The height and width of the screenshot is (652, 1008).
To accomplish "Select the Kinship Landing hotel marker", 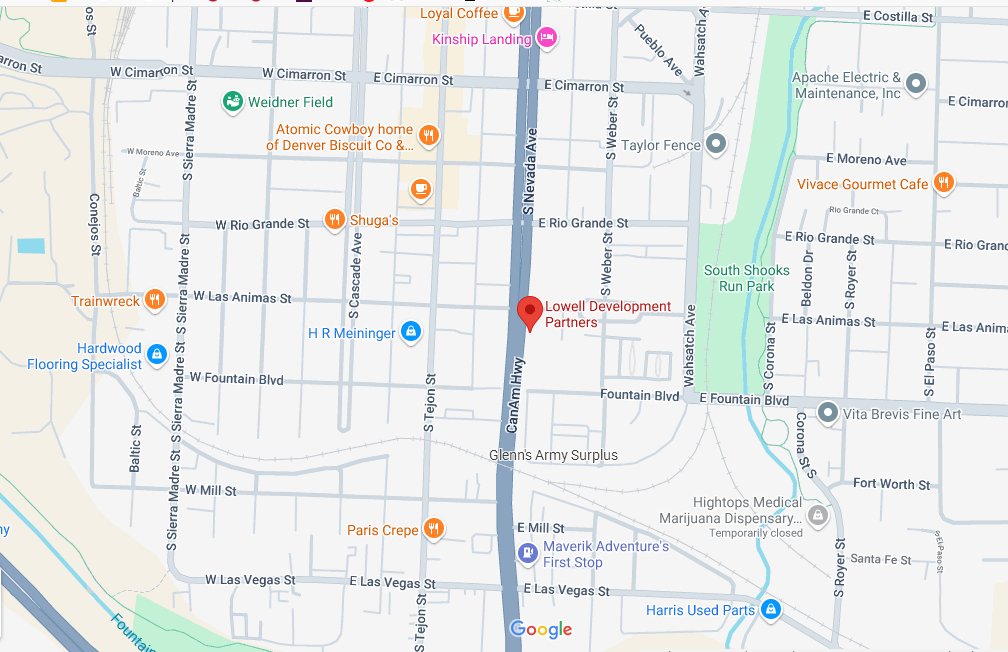I will click(x=546, y=38).
